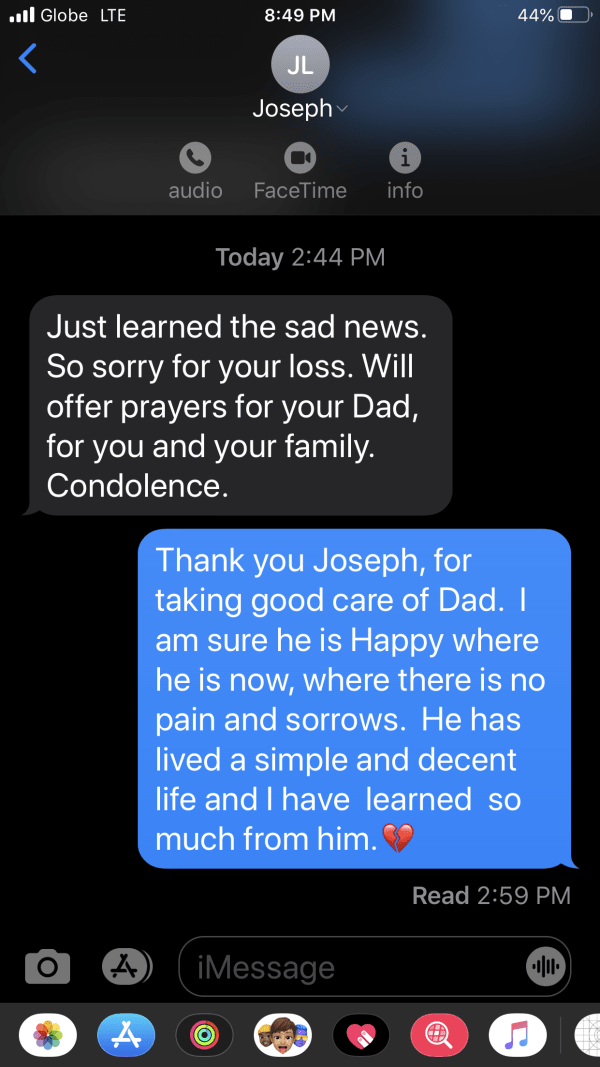This screenshot has width=600, height=1067.
Task: Open the #images search app
Action: pyautogui.click(x=438, y=1037)
